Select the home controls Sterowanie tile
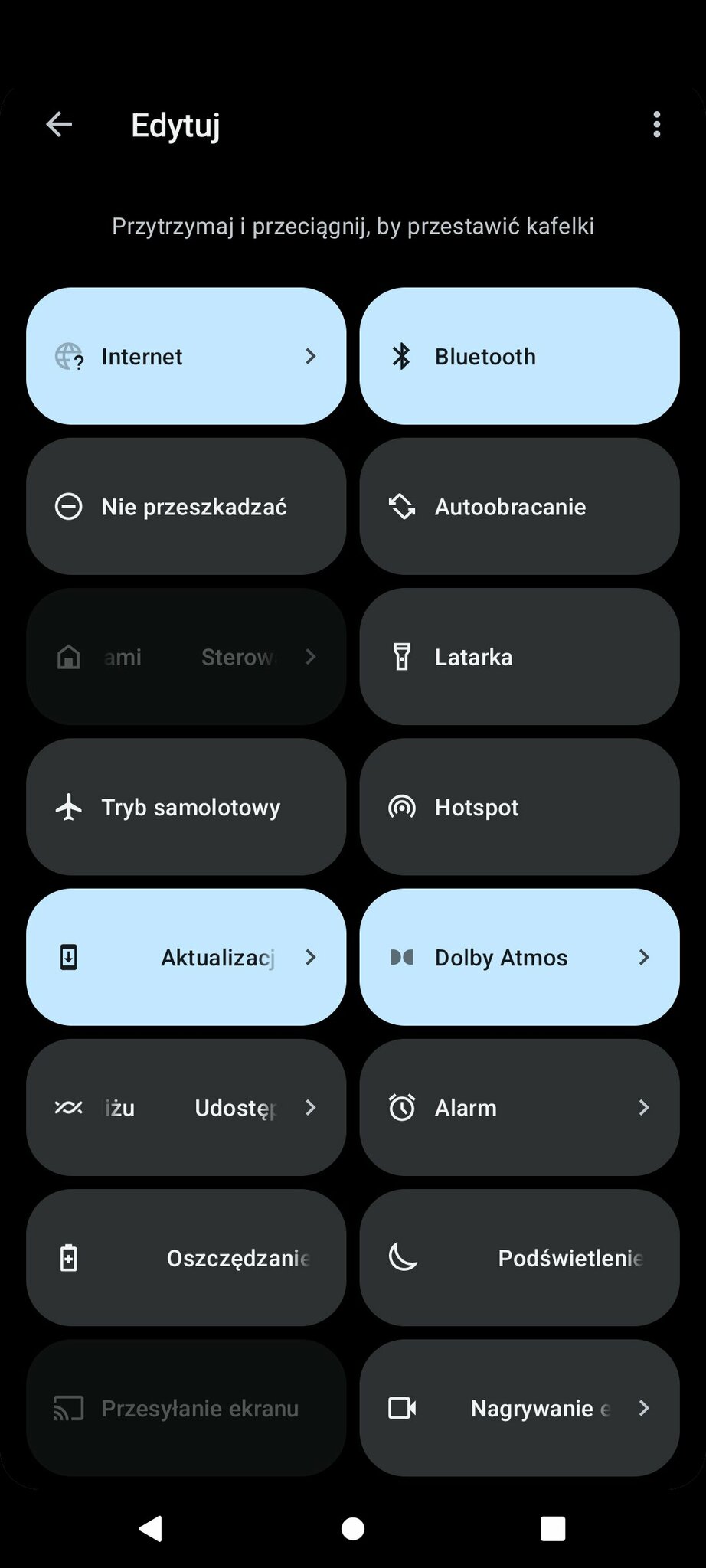 click(x=186, y=657)
